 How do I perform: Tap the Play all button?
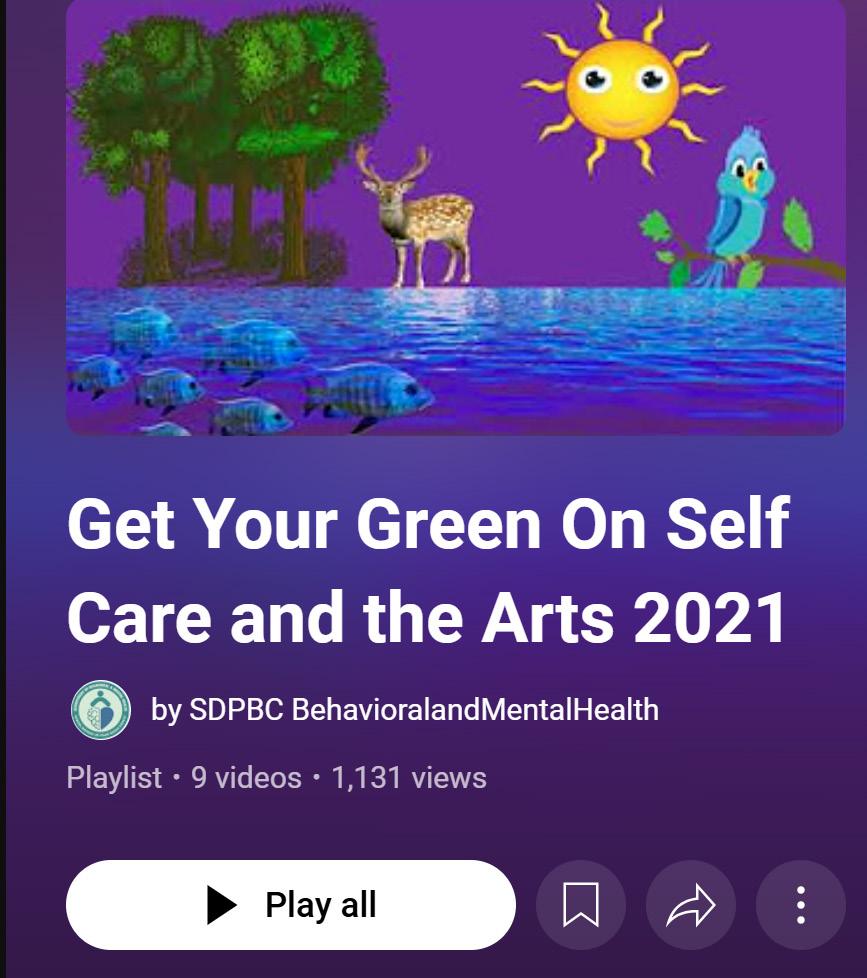point(290,905)
